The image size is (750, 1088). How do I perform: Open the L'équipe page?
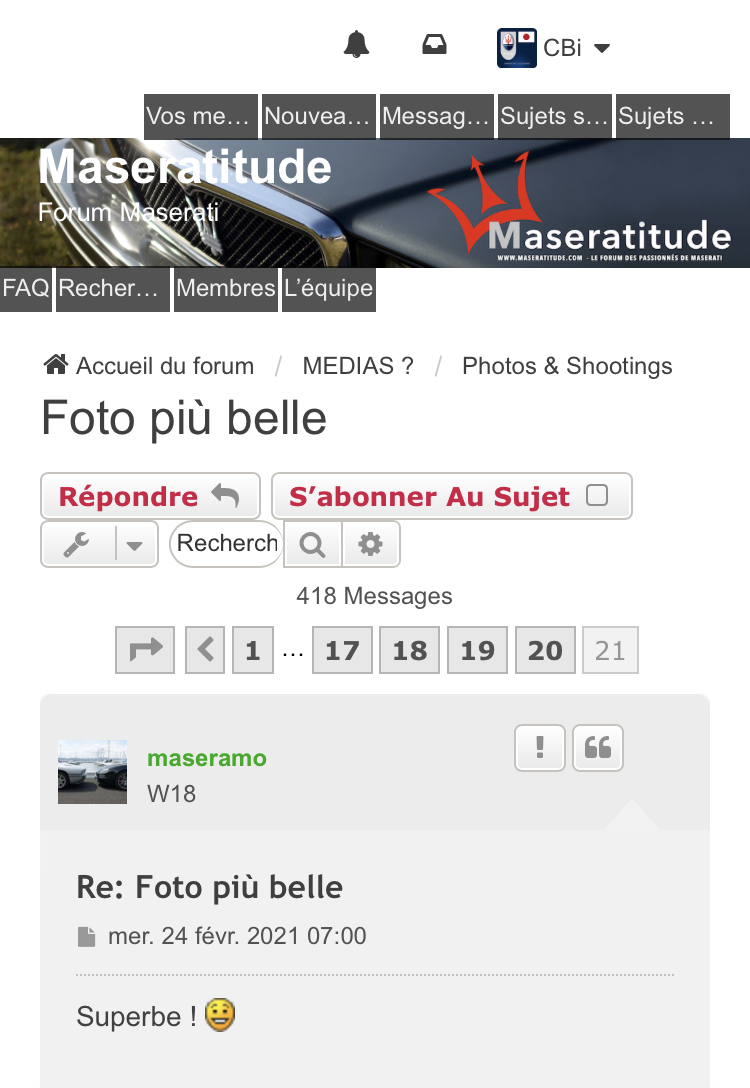tap(328, 289)
